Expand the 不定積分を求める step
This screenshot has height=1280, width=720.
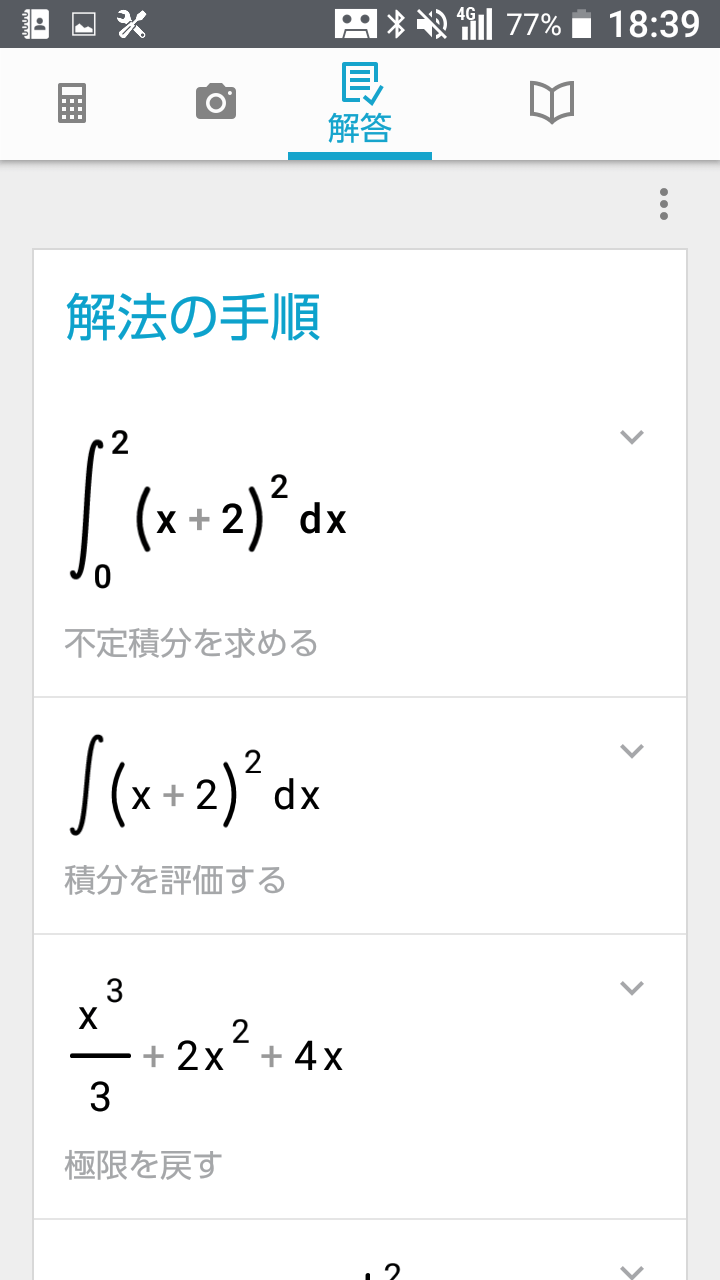[x=631, y=437]
